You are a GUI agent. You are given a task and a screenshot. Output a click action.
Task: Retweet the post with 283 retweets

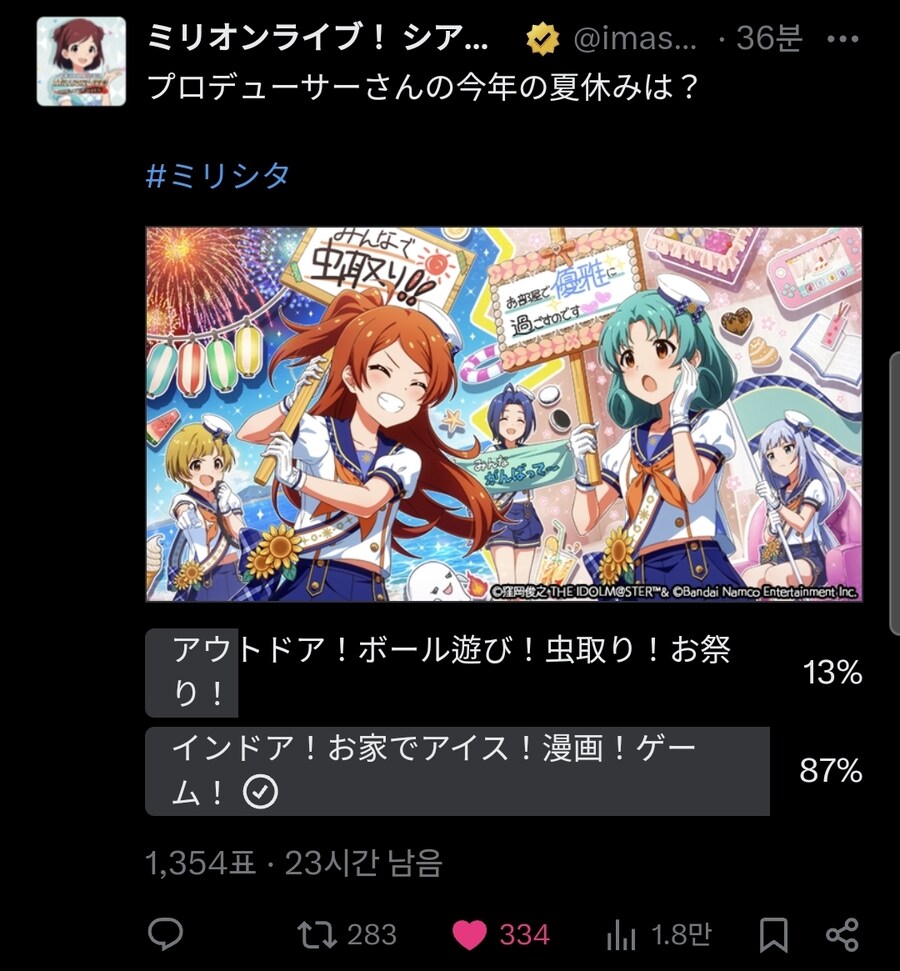click(317, 934)
